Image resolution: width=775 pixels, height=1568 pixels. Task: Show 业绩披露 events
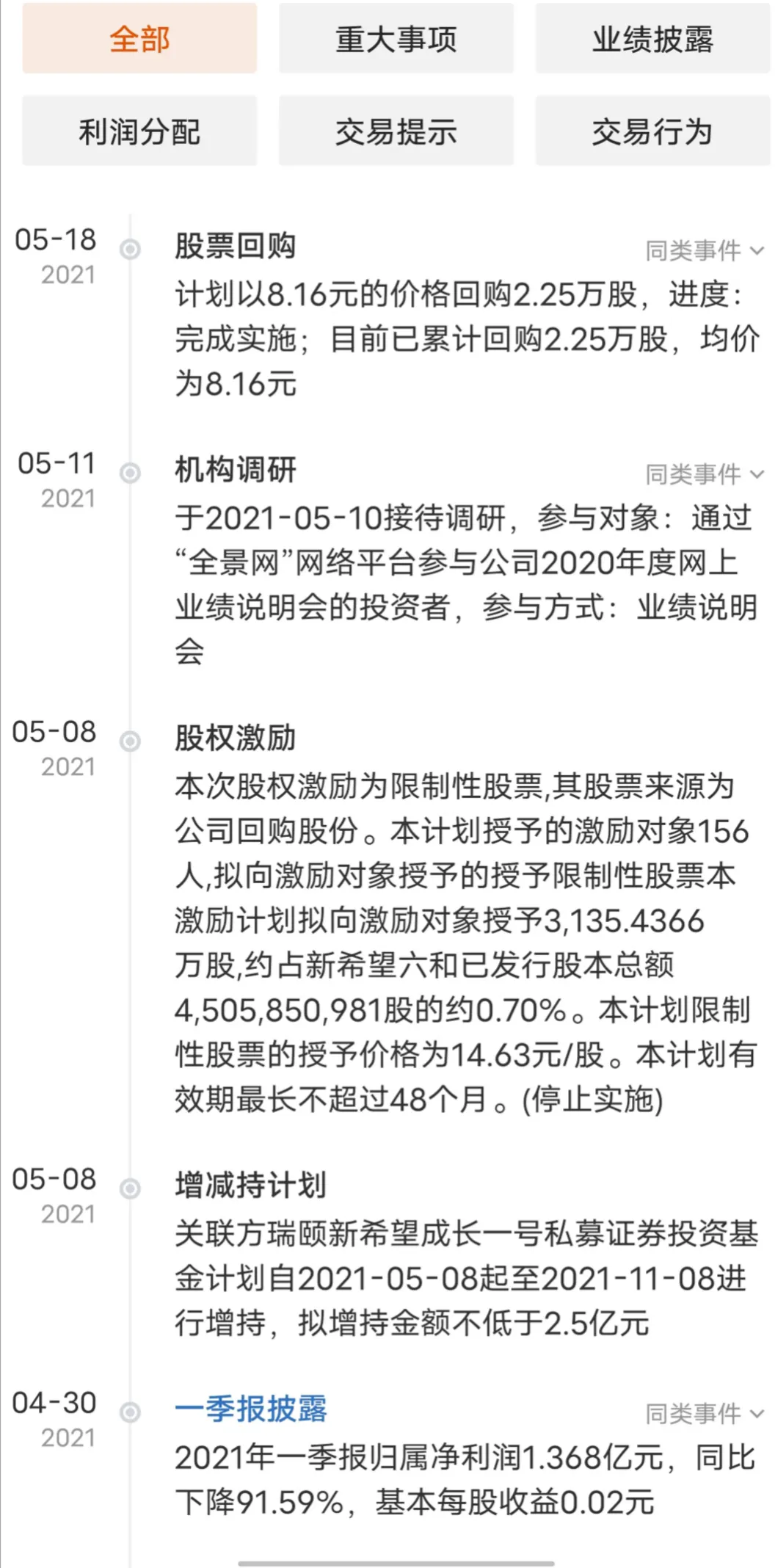652,39
